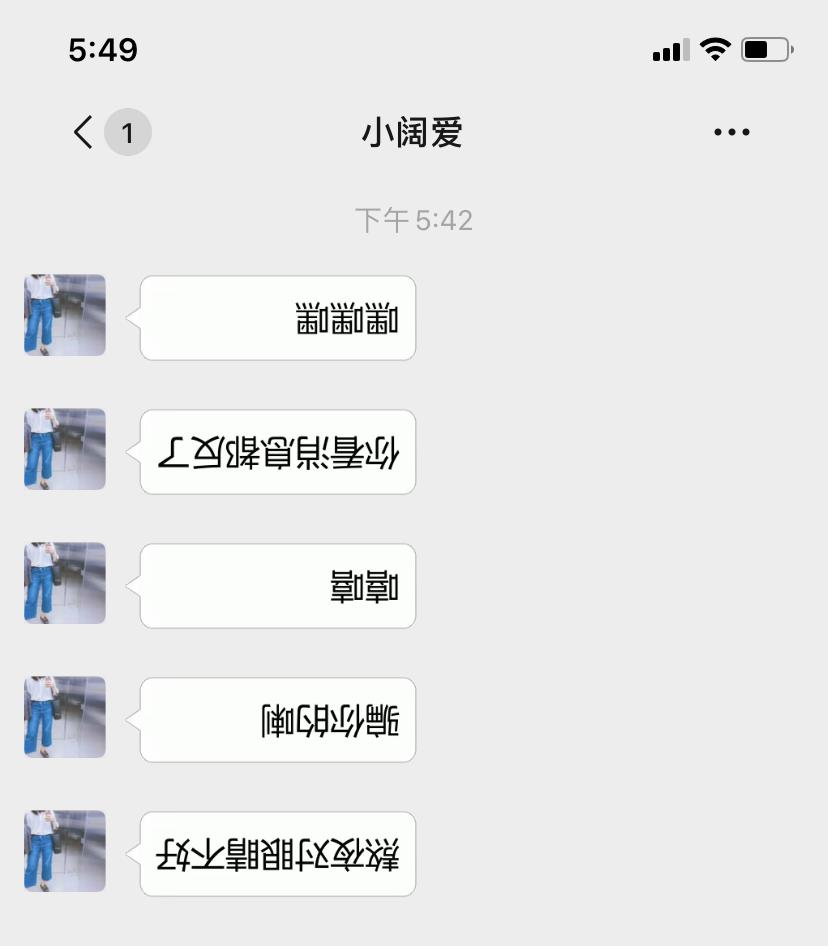828x946 pixels.
Task: Expand the conversation options with the ellipsis
Action: 731,131
